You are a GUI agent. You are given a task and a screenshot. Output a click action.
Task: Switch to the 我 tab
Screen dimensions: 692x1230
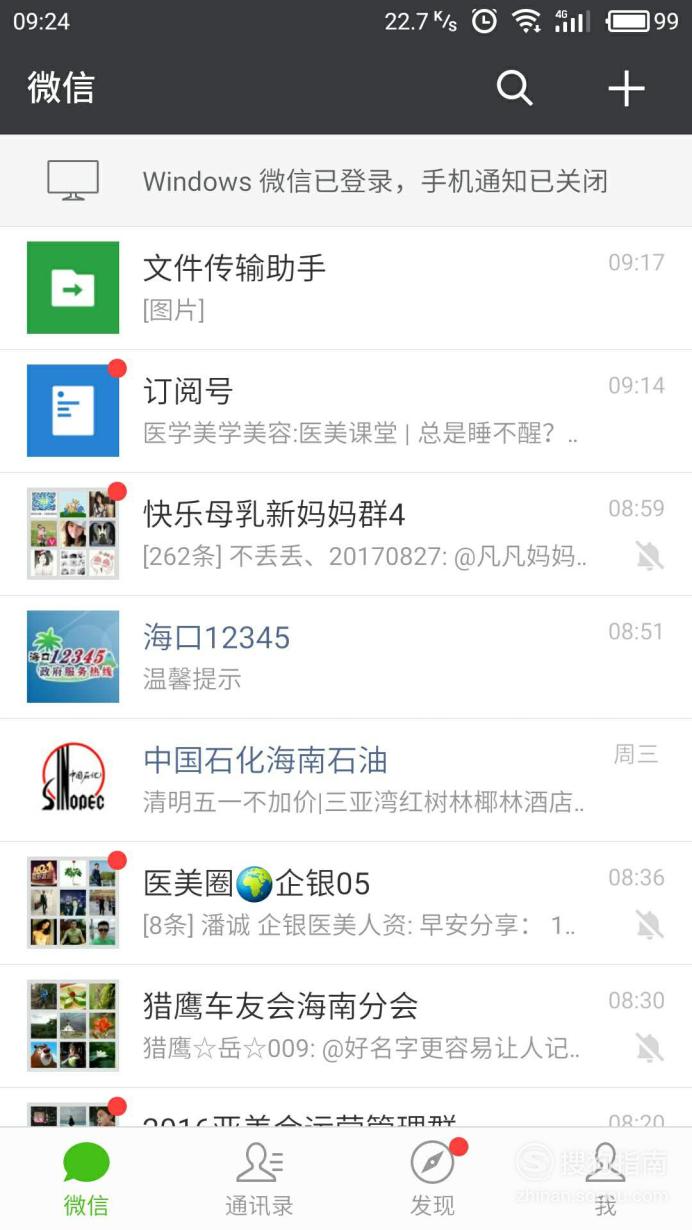pos(605,1180)
